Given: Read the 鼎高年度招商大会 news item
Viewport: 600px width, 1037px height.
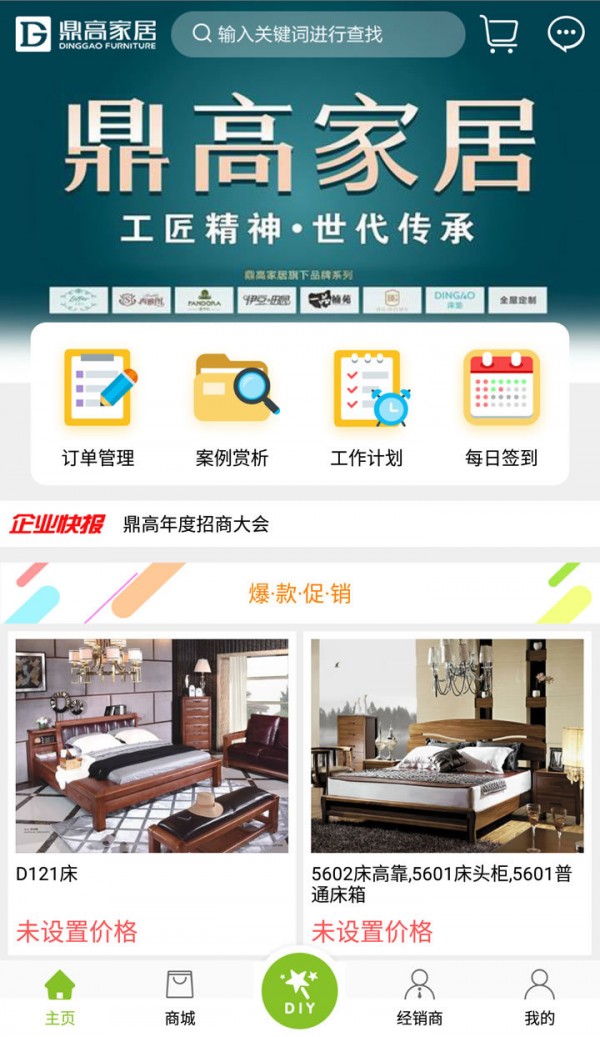Looking at the screenshot, I should pos(196,524).
